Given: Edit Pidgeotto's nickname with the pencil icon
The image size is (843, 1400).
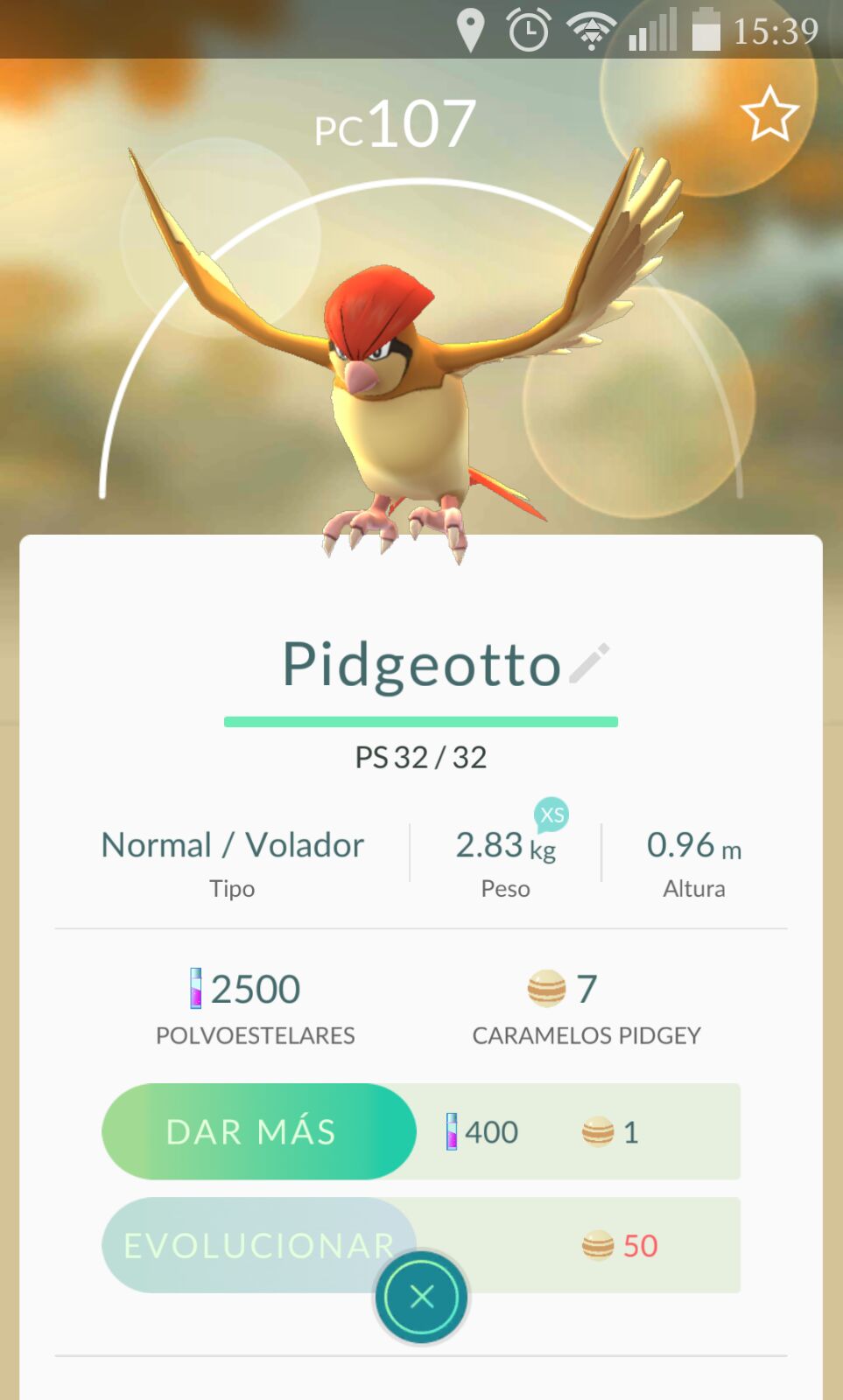Looking at the screenshot, I should tap(589, 664).
